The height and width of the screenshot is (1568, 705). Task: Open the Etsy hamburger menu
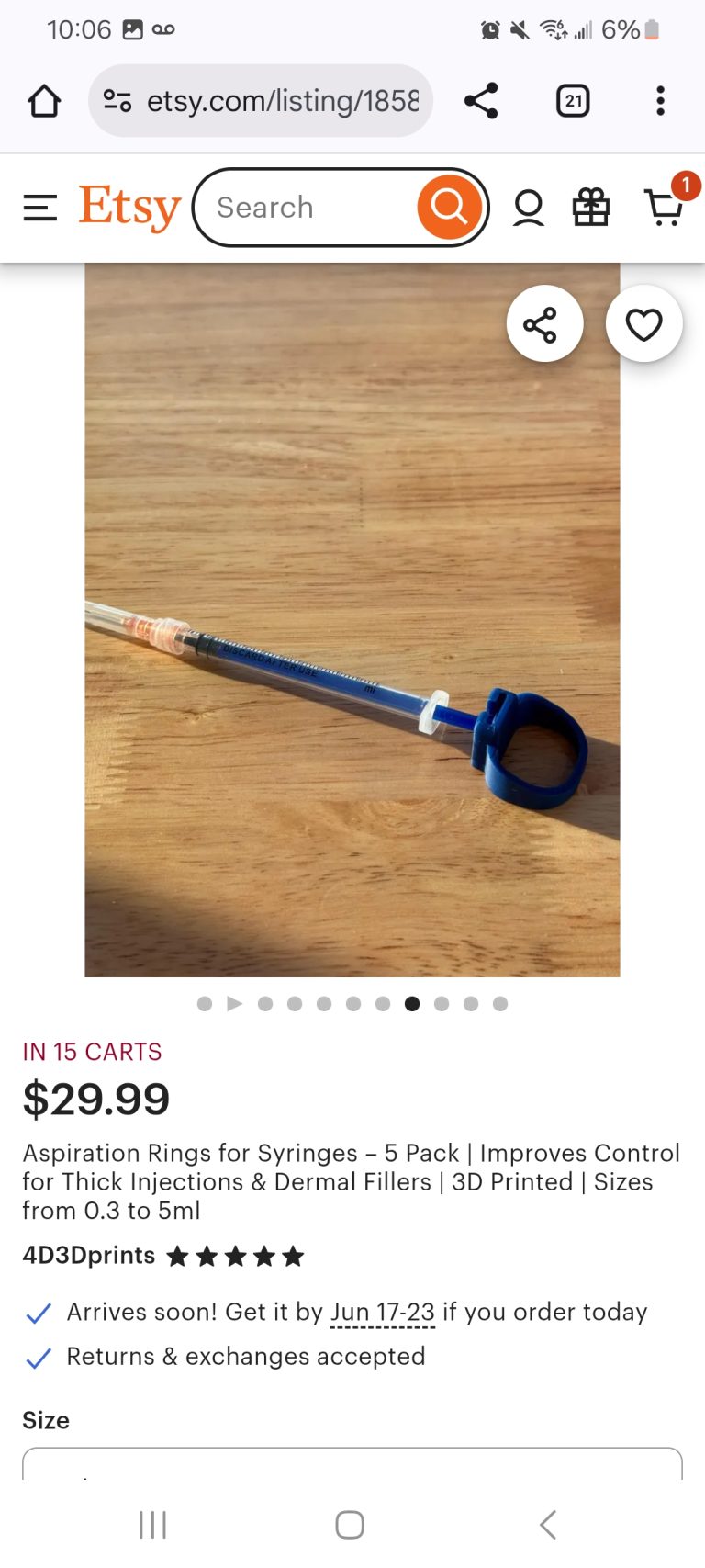point(39,208)
